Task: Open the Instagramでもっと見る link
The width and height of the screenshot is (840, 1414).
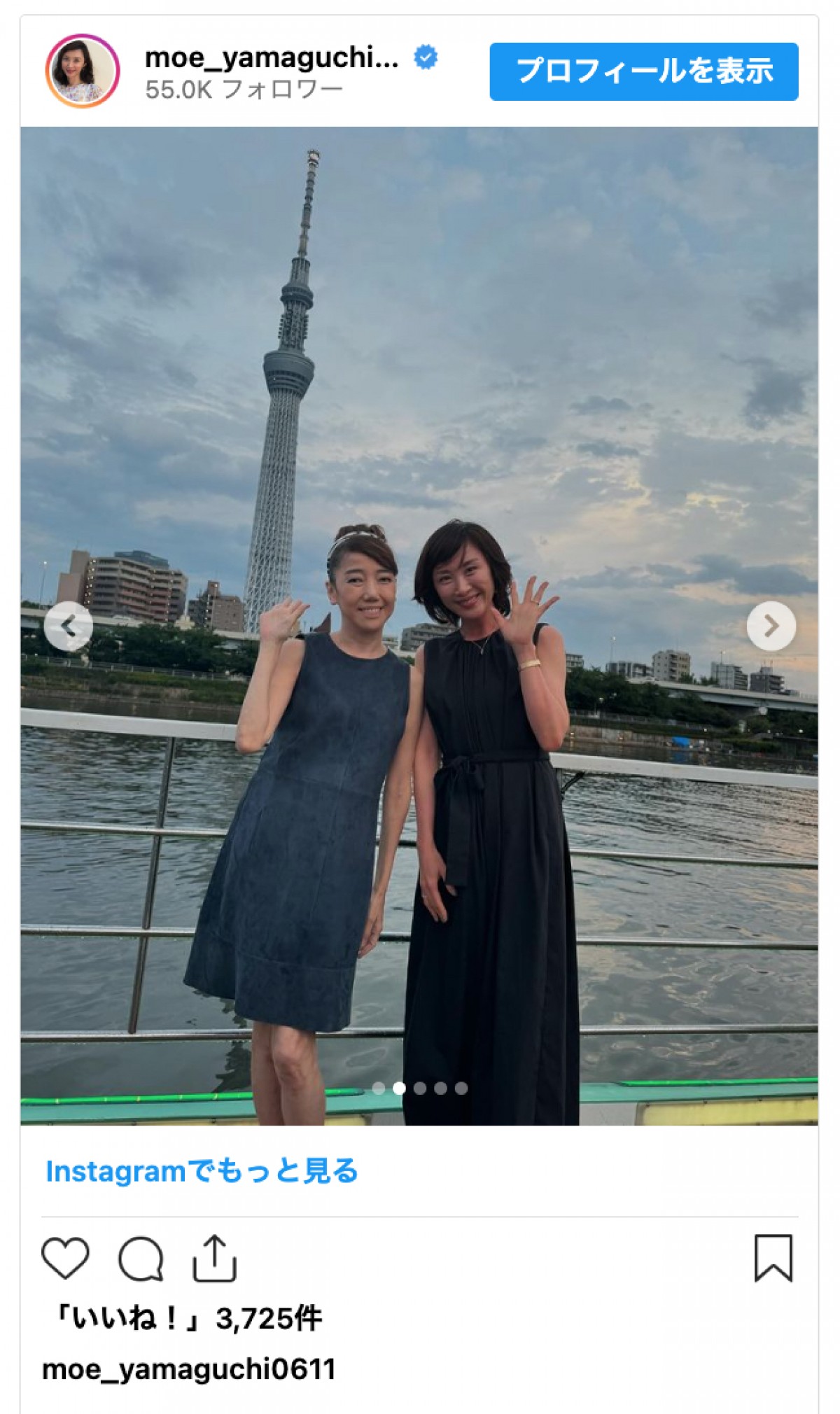Action: pyautogui.click(x=202, y=1172)
